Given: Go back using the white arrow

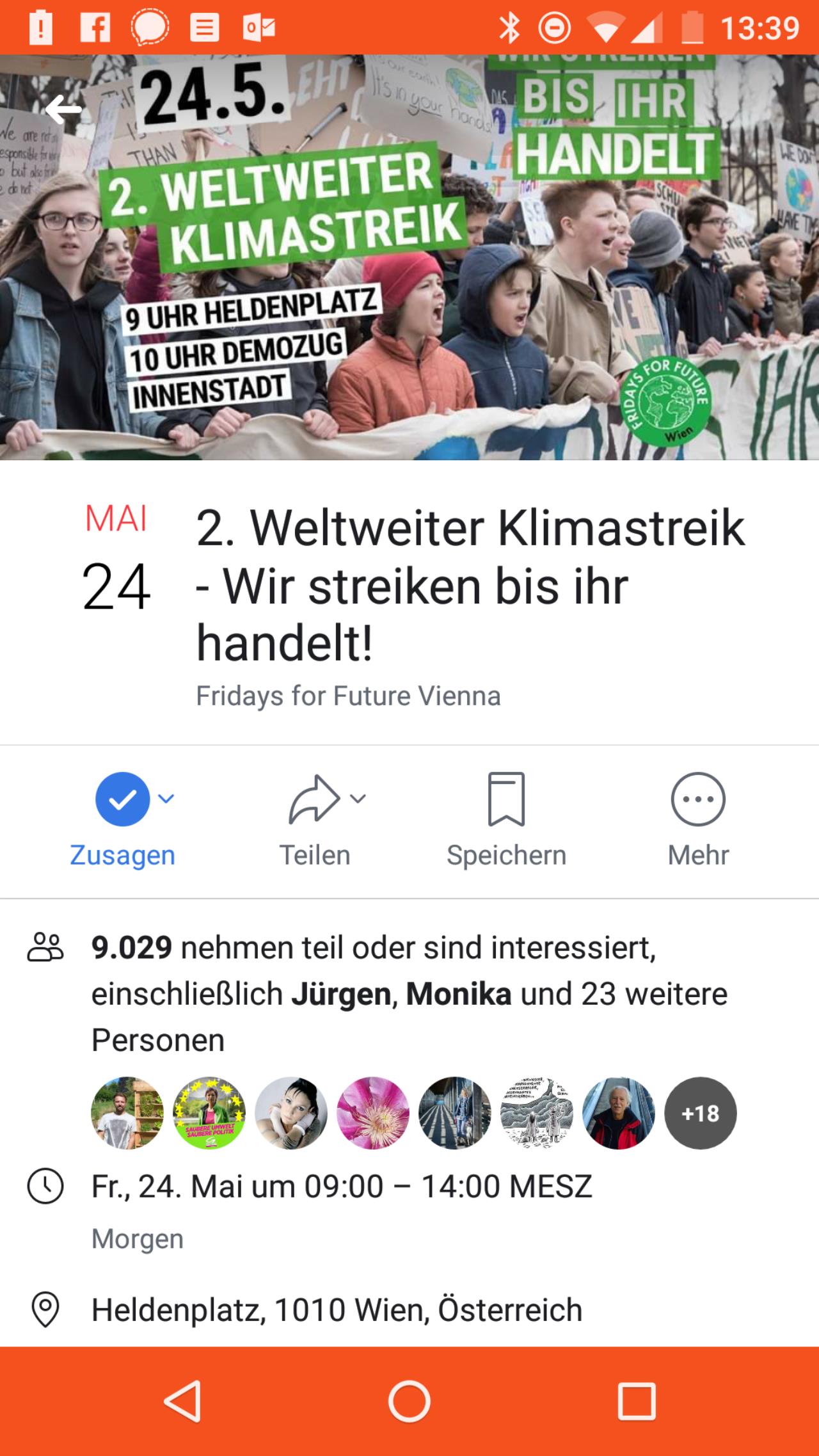Looking at the screenshot, I should click(63, 110).
